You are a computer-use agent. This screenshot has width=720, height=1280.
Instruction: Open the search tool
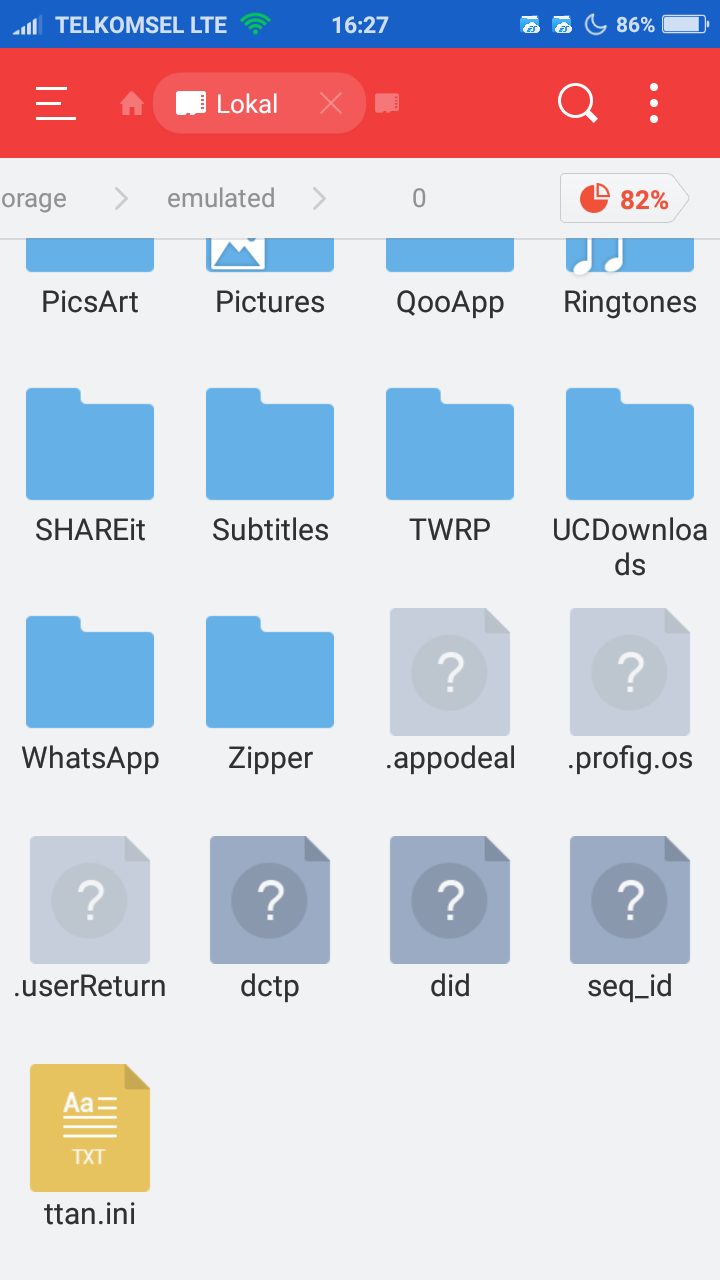coord(577,103)
